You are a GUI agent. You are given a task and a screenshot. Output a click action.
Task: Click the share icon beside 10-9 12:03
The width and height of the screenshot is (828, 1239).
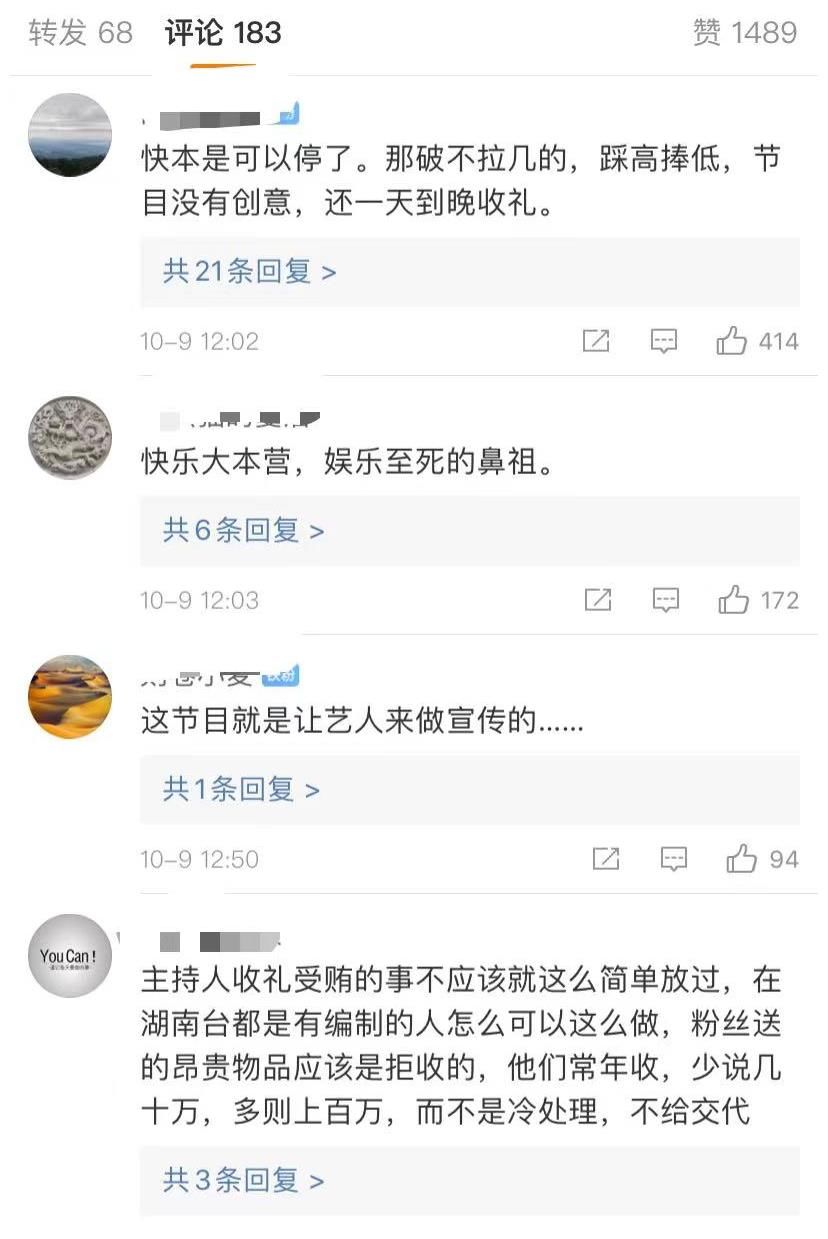click(x=597, y=599)
